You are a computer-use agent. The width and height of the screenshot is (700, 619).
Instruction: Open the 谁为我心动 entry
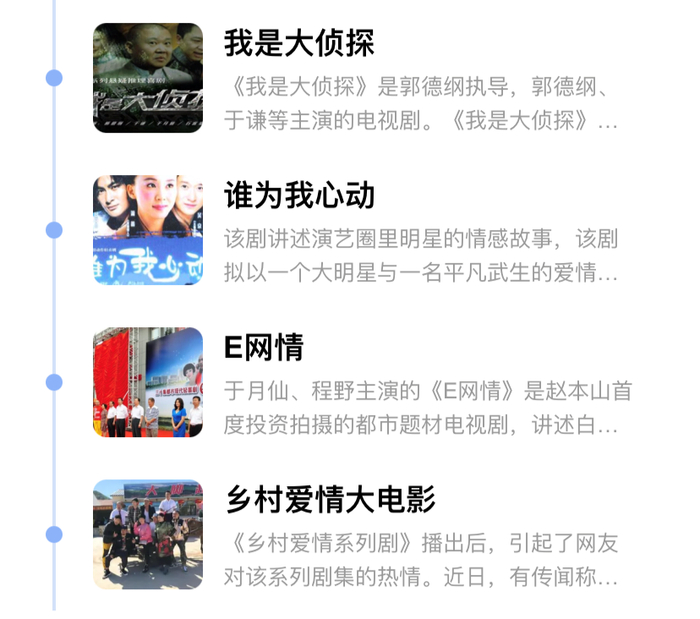tap(299, 196)
